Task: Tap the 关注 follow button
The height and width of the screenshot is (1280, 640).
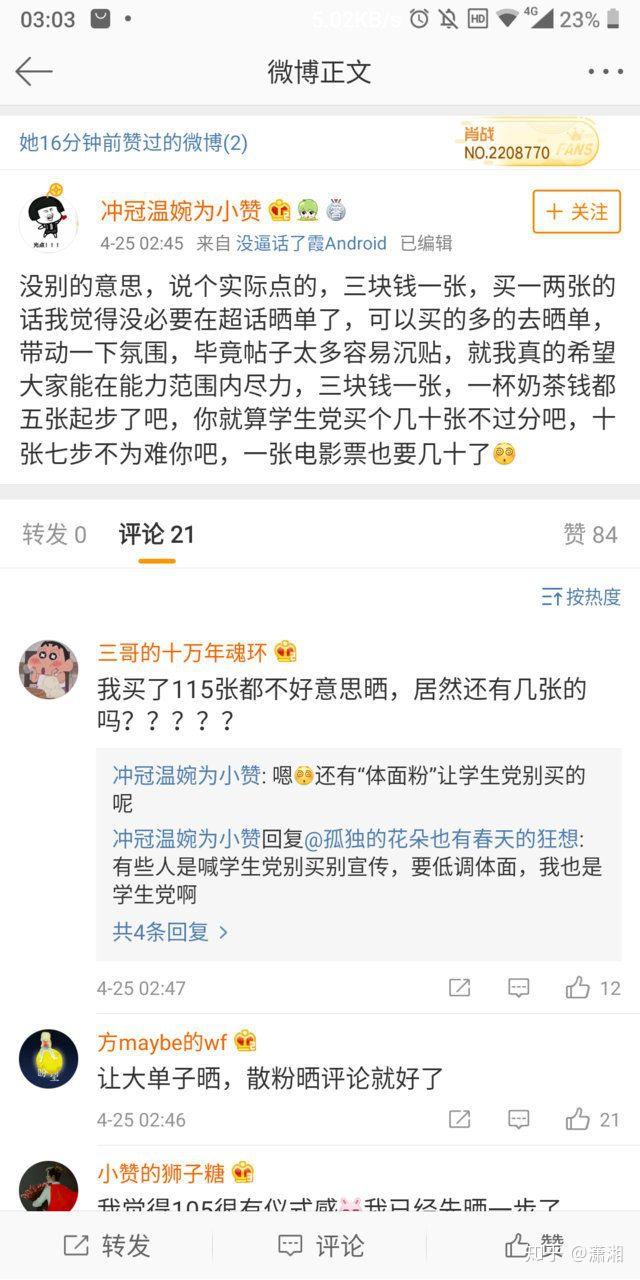Action: (x=576, y=212)
